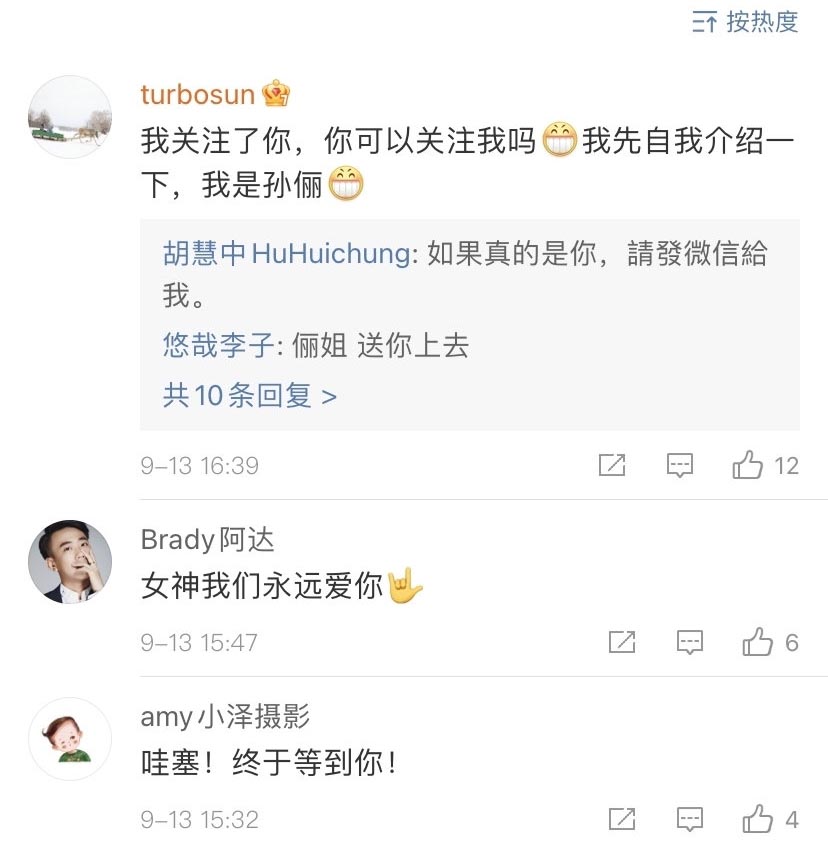Open the reply icon under turbosun's comment
Screen dimensions: 828x852
click(679, 464)
